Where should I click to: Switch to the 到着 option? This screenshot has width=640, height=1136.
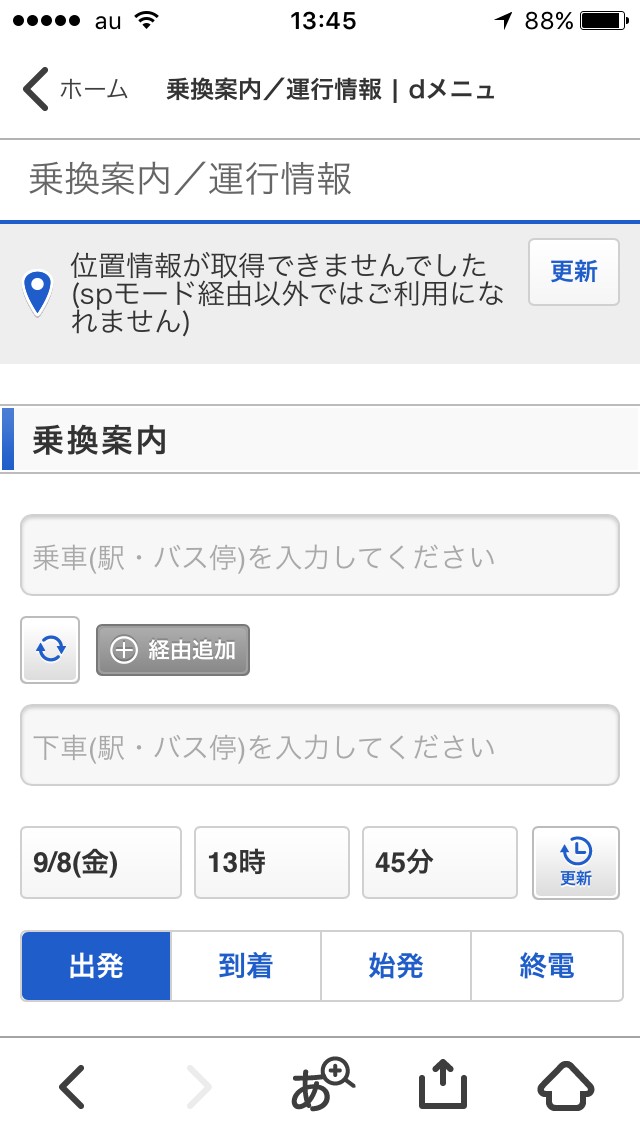[x=246, y=966]
